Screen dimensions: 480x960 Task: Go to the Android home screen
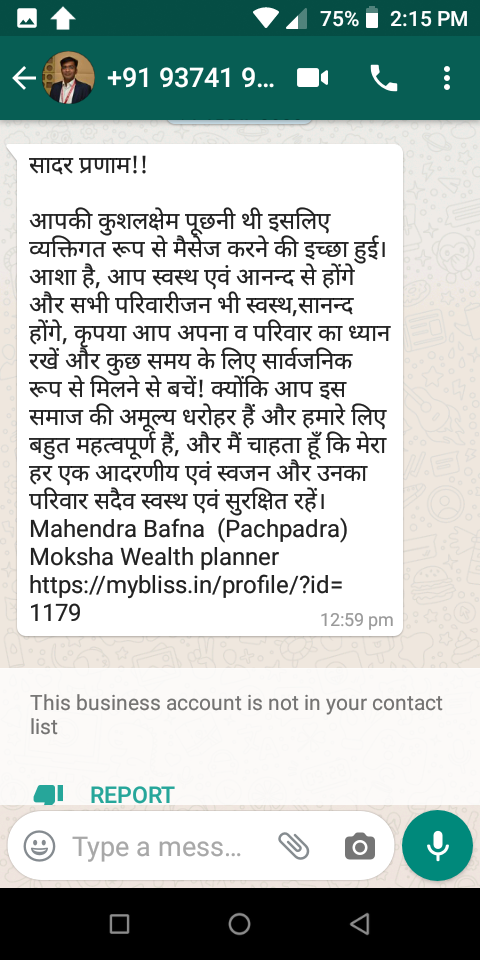(239, 924)
